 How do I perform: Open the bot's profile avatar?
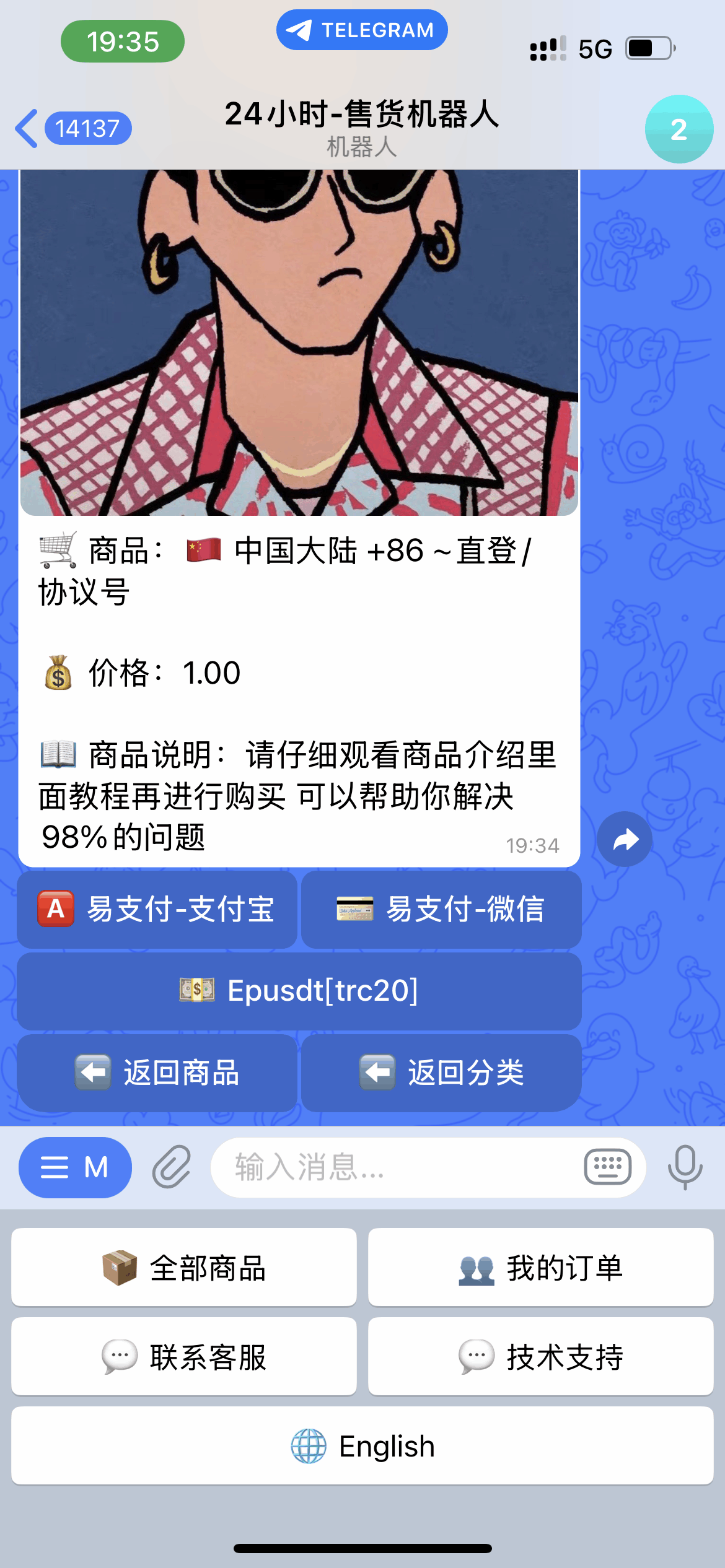point(678,129)
